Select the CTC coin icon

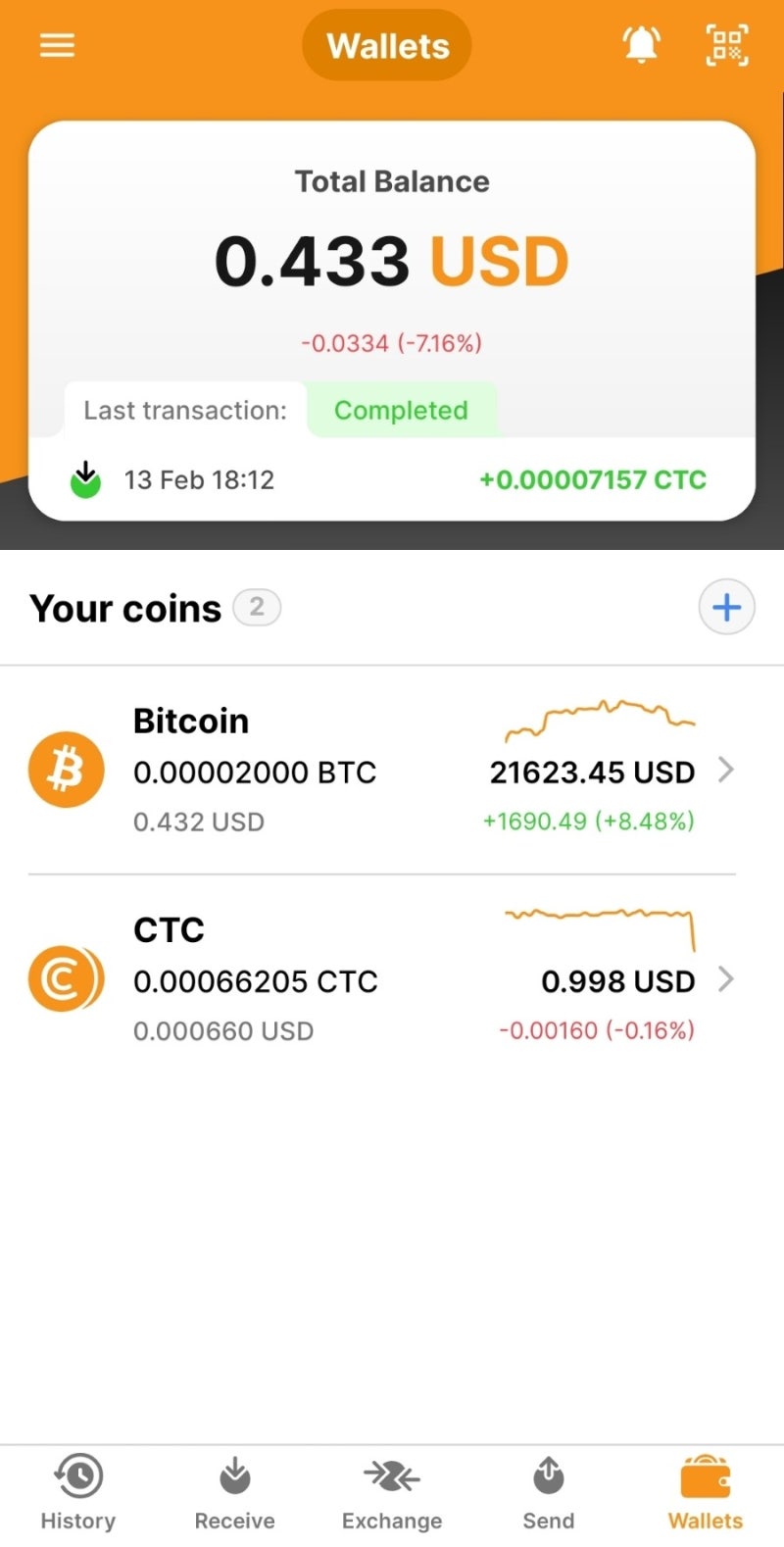point(65,977)
